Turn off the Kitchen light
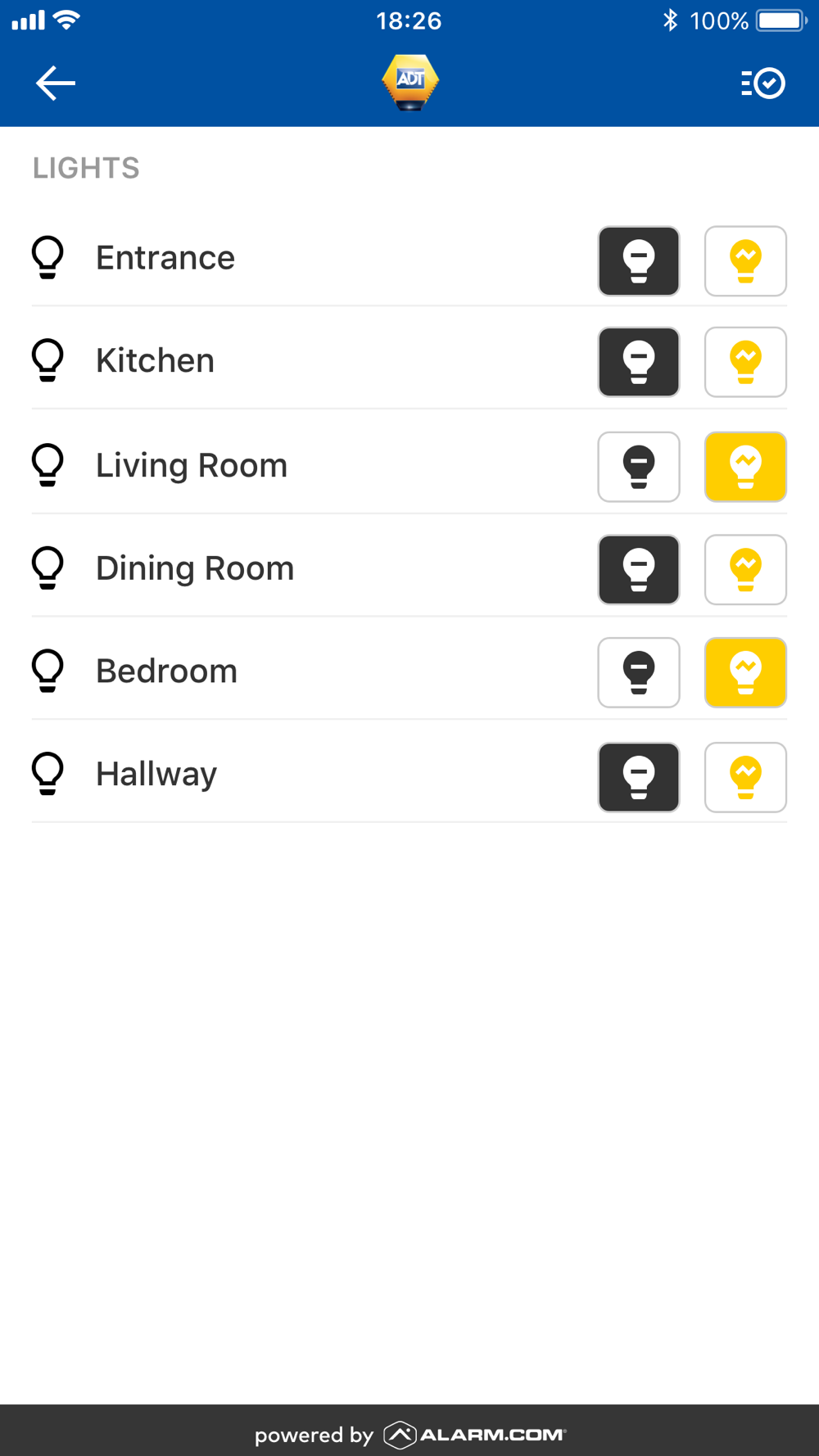819x1456 pixels. (639, 363)
